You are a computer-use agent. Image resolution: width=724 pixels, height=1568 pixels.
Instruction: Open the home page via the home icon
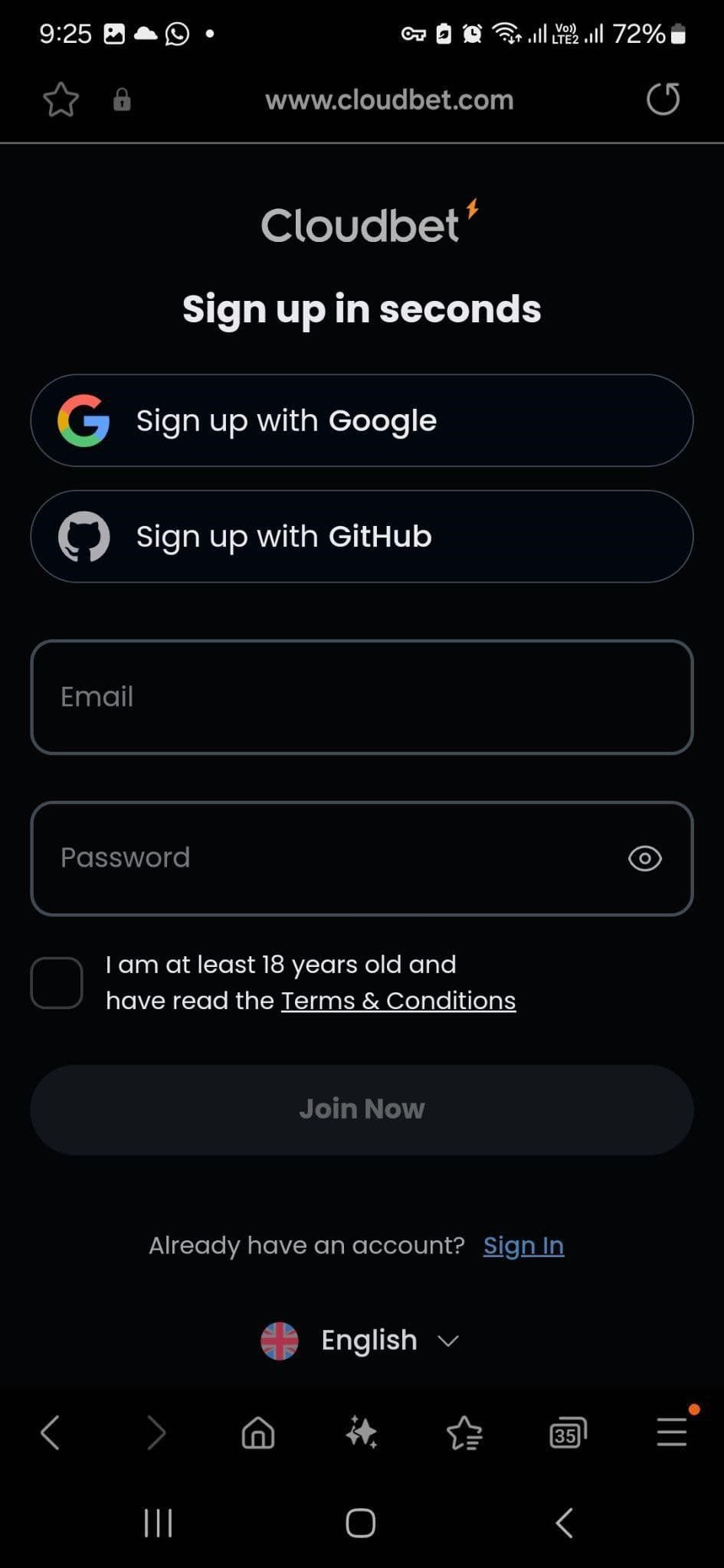(258, 1433)
